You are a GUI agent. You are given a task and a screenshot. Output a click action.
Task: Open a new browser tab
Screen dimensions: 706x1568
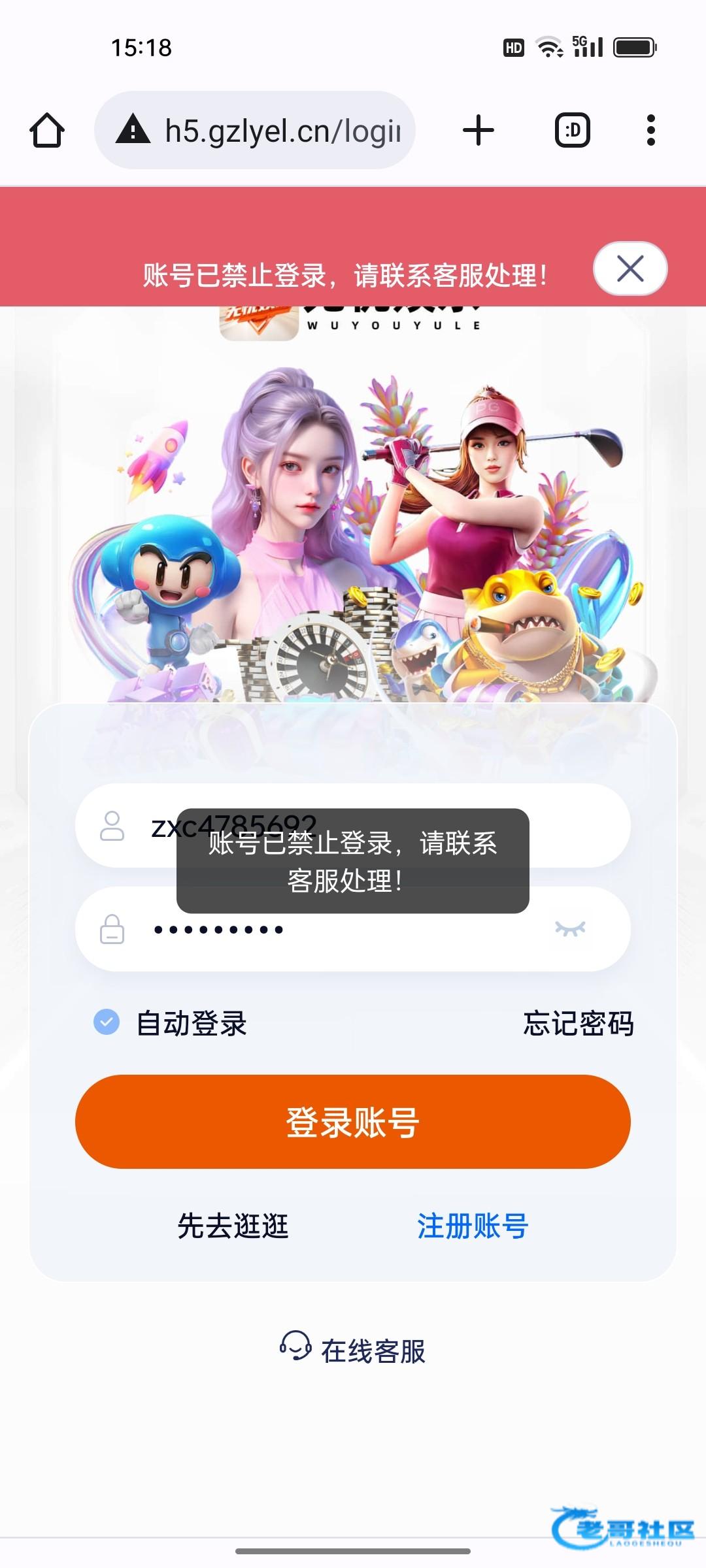(x=479, y=130)
